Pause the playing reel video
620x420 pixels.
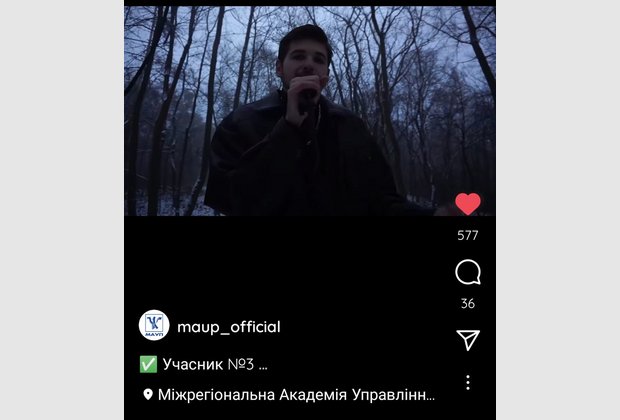coord(300,110)
